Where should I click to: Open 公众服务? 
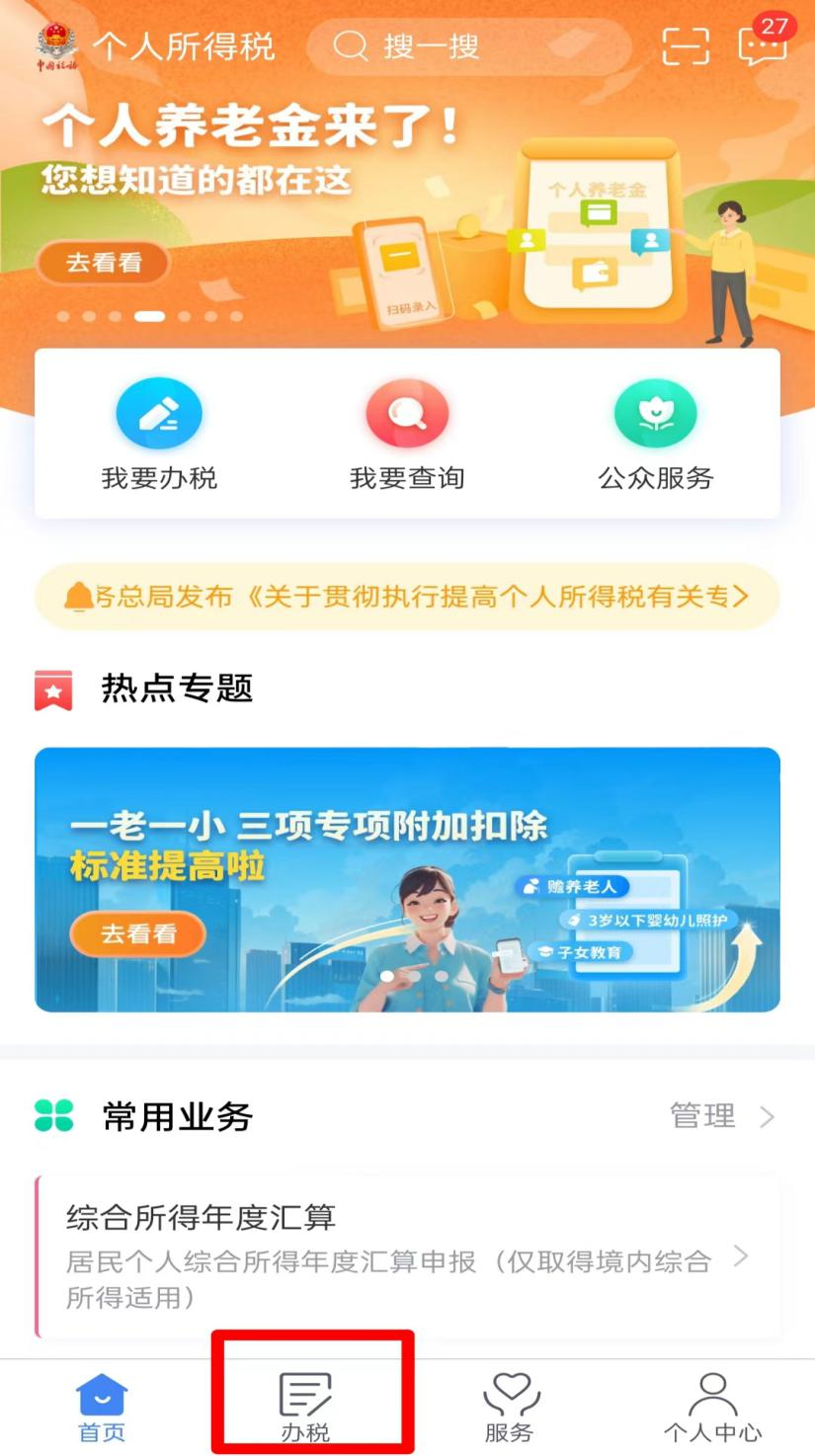[655, 435]
